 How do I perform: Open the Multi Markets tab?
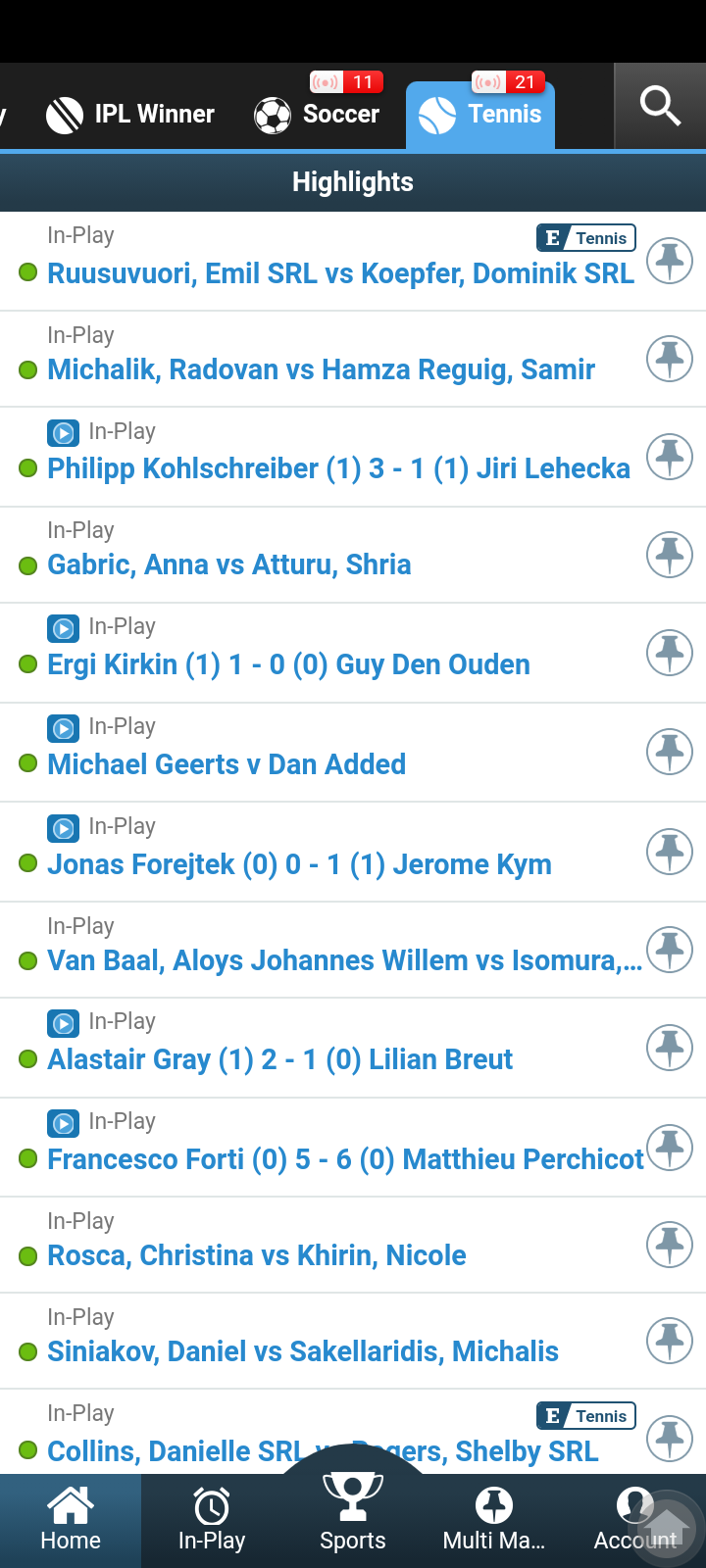click(494, 1521)
